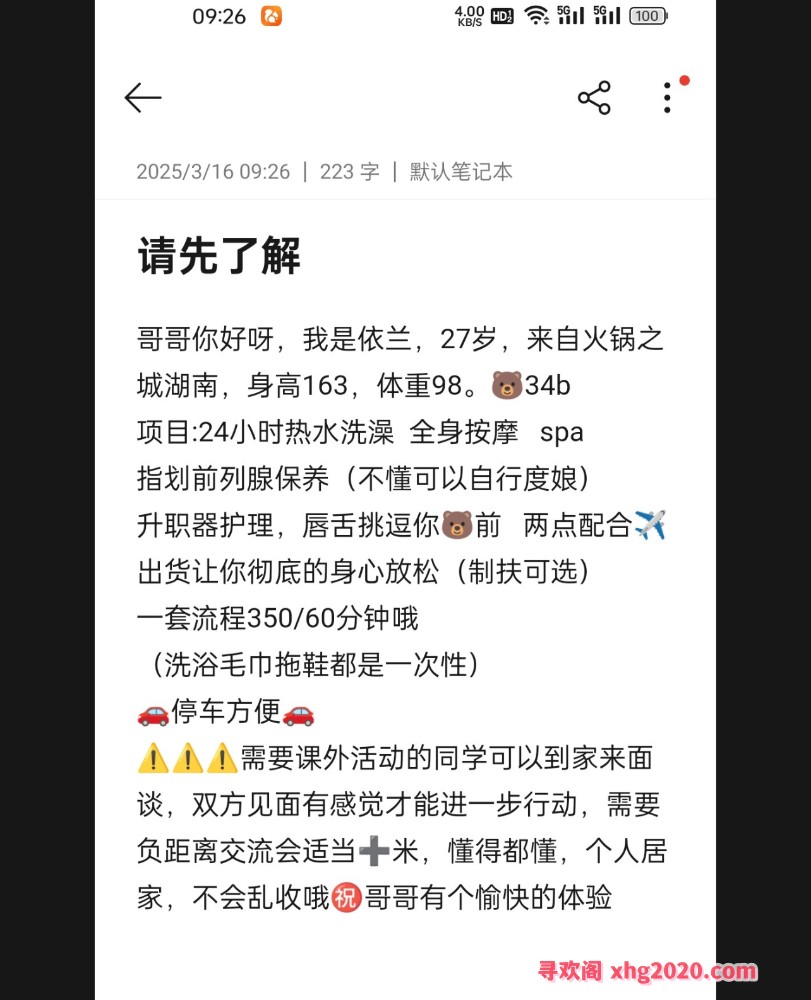Go back to the notes list

[x=143, y=97]
